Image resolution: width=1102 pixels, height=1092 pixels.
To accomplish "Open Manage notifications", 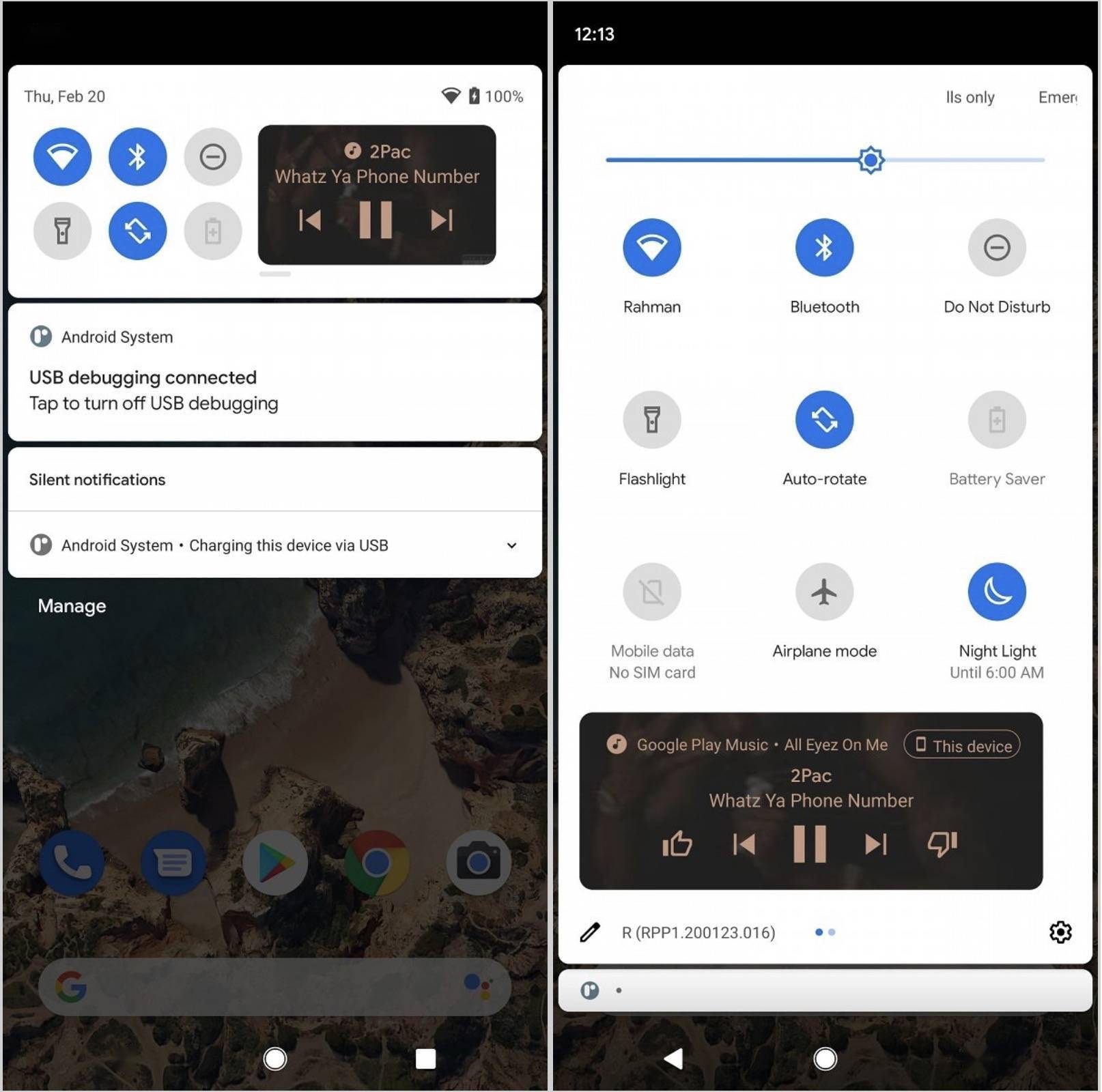I will point(72,606).
